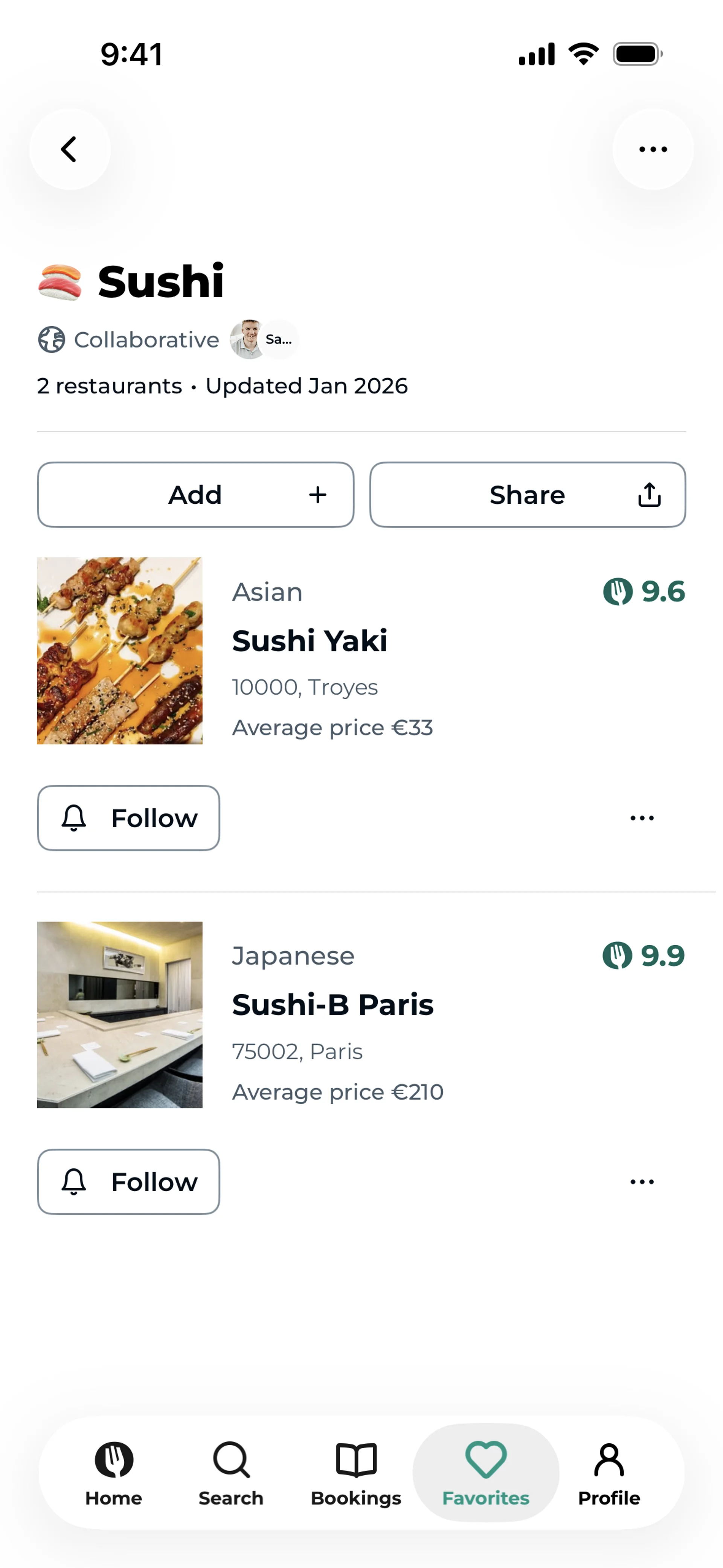Open more options for Sushi-B Paris
The width and height of the screenshot is (723, 1568).
click(641, 1181)
